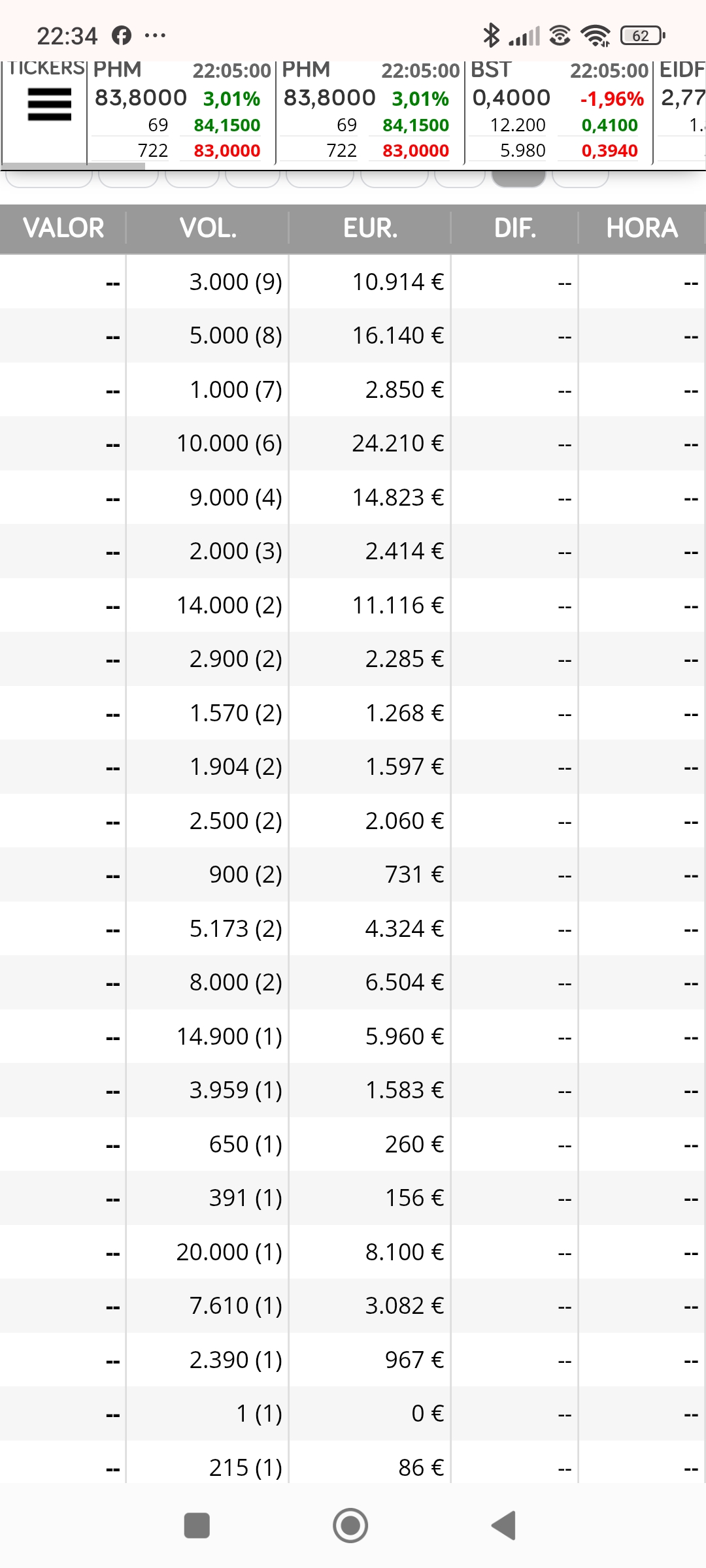
Task: Sort by the HORA column header
Action: pyautogui.click(x=642, y=228)
